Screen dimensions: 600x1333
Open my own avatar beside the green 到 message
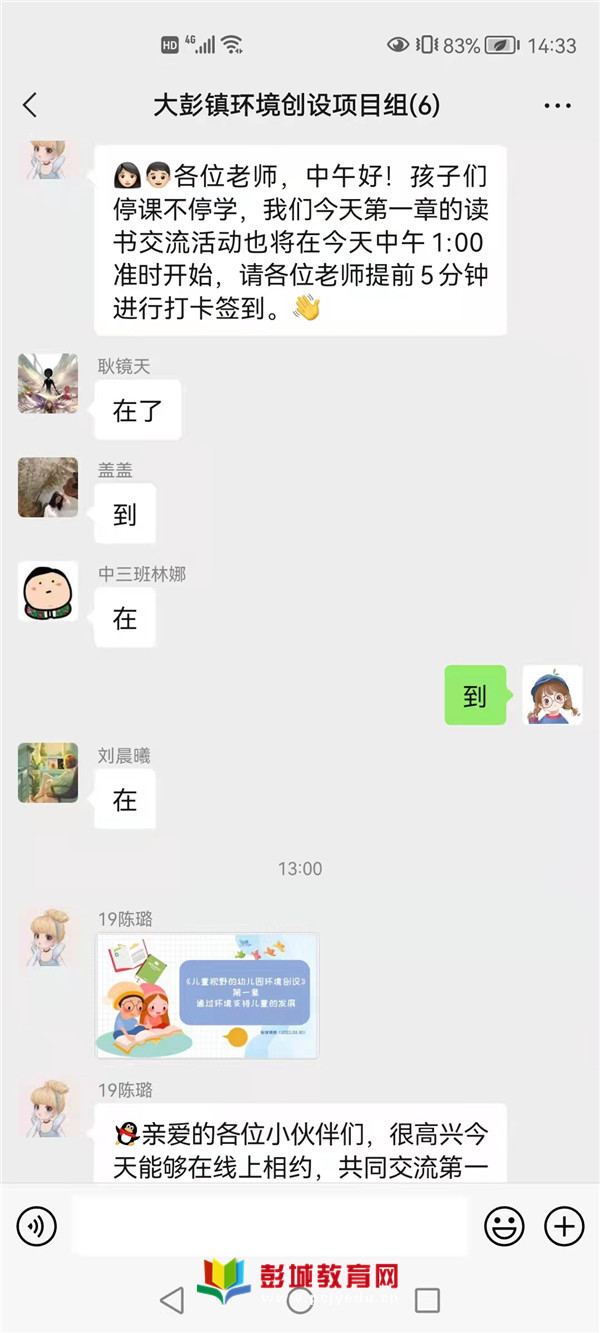552,695
